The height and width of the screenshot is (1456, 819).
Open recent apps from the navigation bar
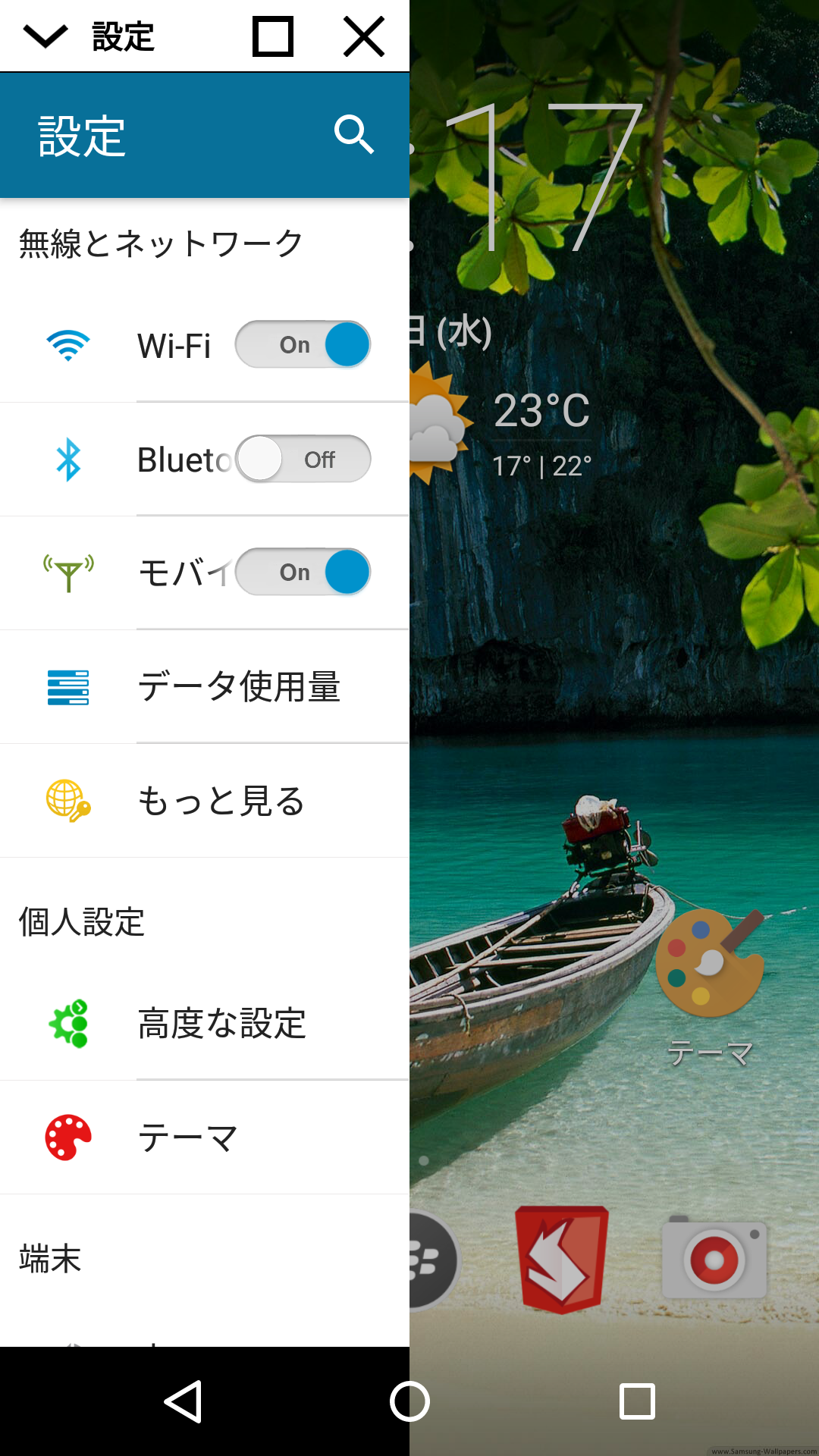click(x=637, y=1401)
